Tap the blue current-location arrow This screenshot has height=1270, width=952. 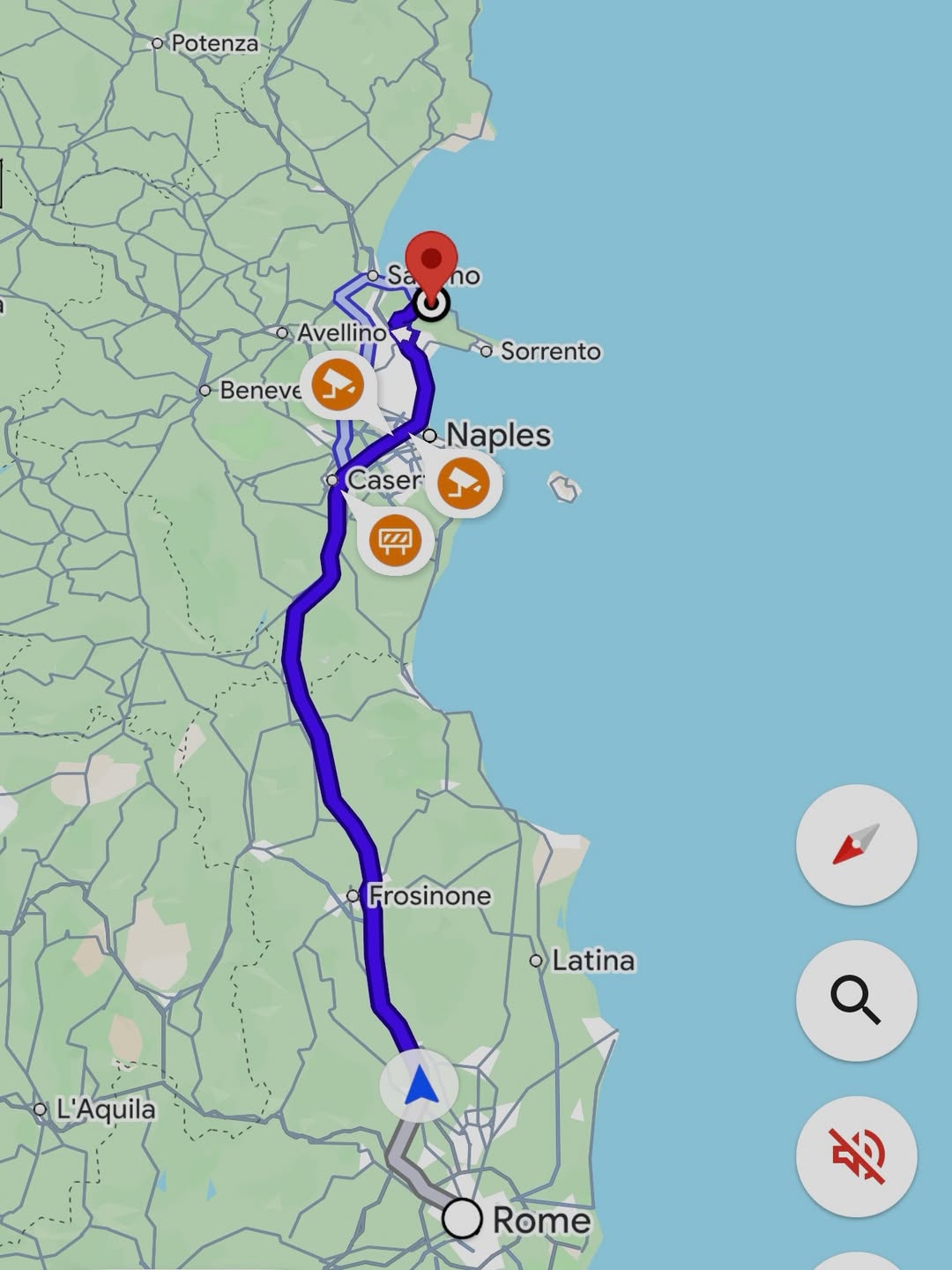click(420, 1085)
